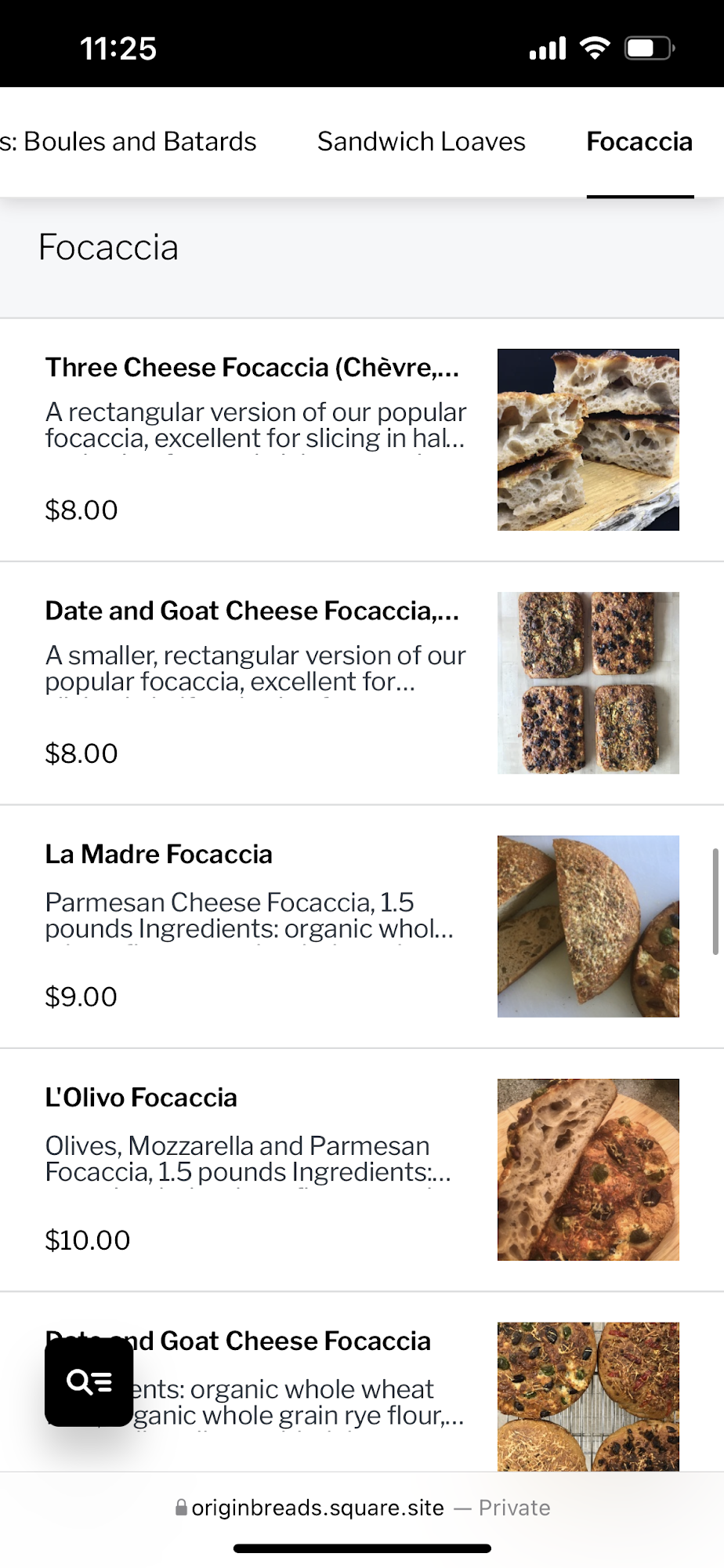Tap the originbreads.square.site address bar
This screenshot has width=724, height=1568.
[317, 1508]
